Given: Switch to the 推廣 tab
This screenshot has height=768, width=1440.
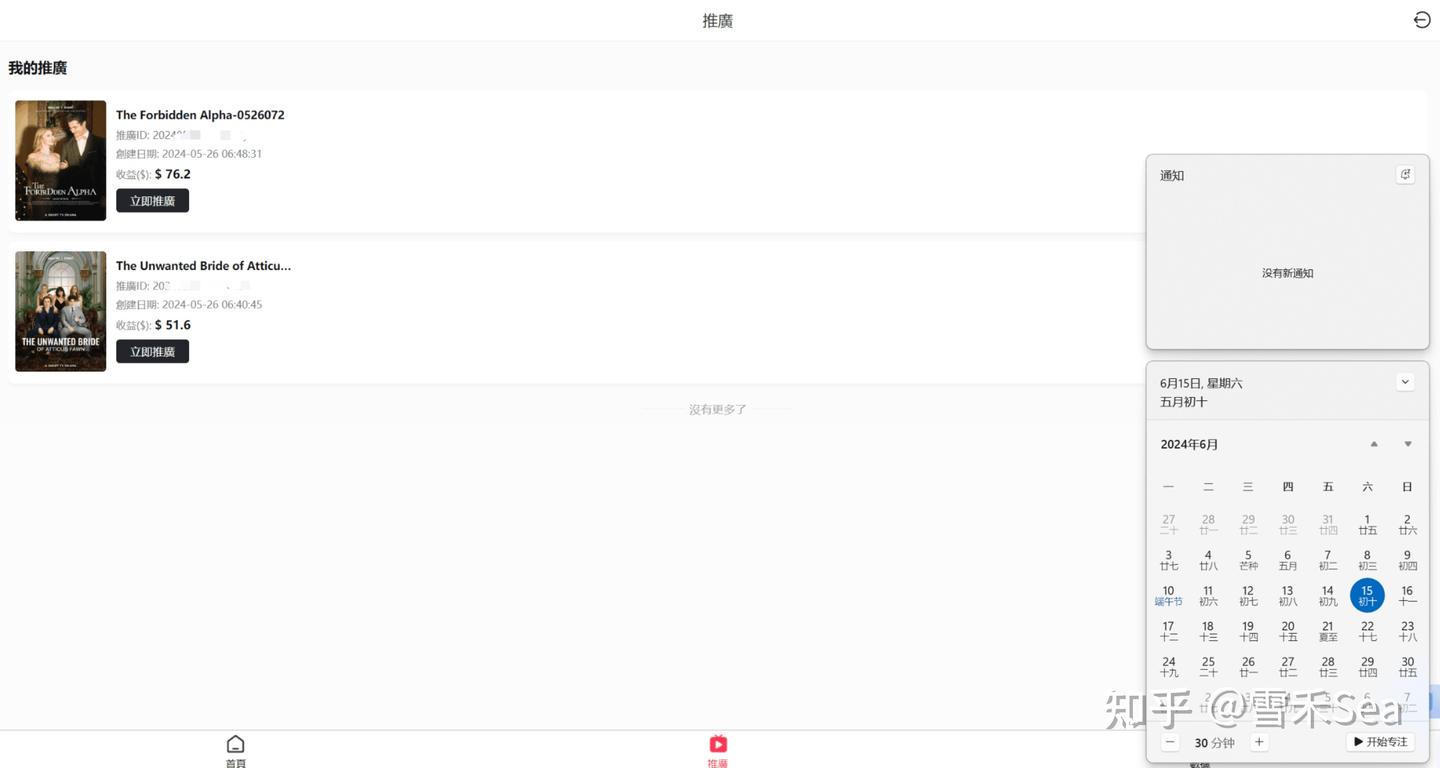Looking at the screenshot, I should click(x=718, y=750).
